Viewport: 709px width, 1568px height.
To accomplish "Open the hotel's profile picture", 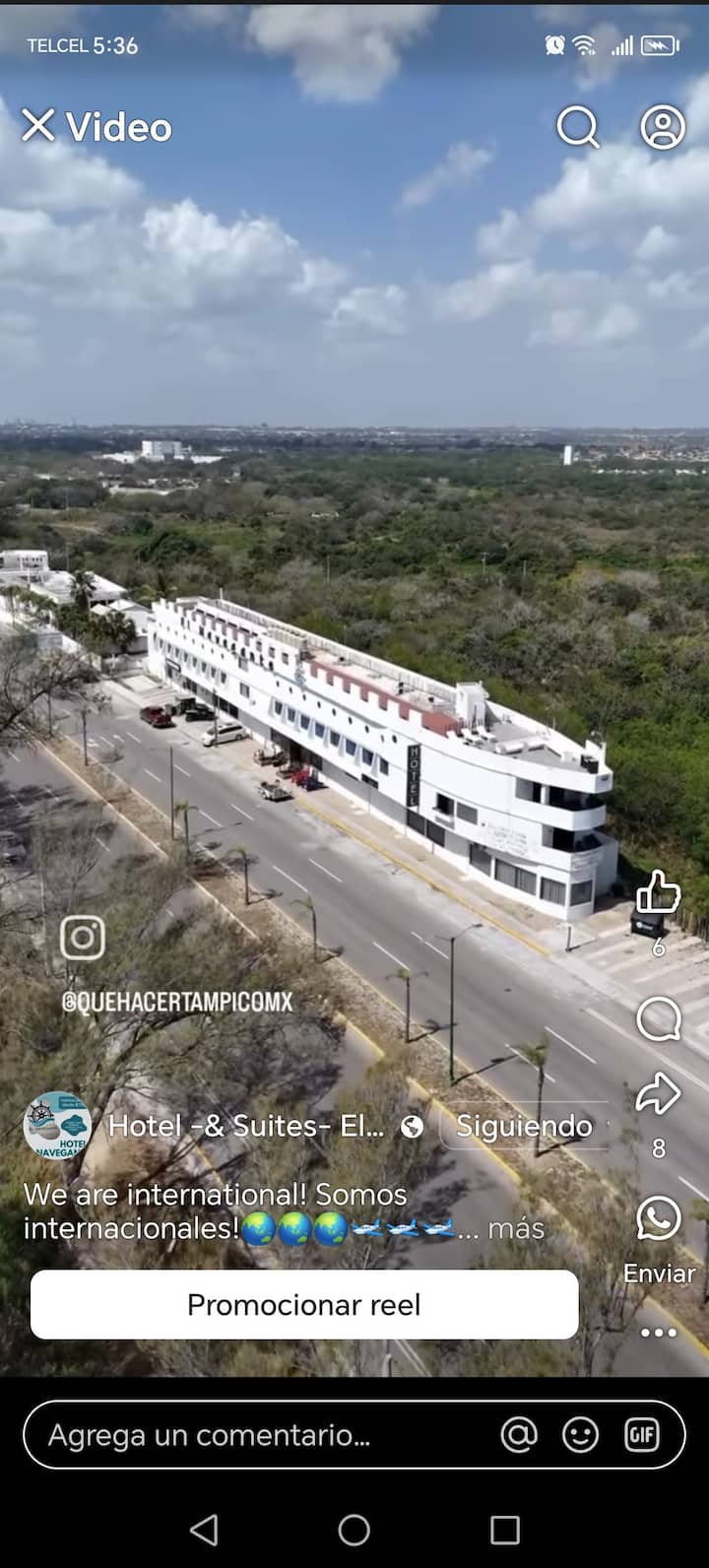I will click(57, 1126).
